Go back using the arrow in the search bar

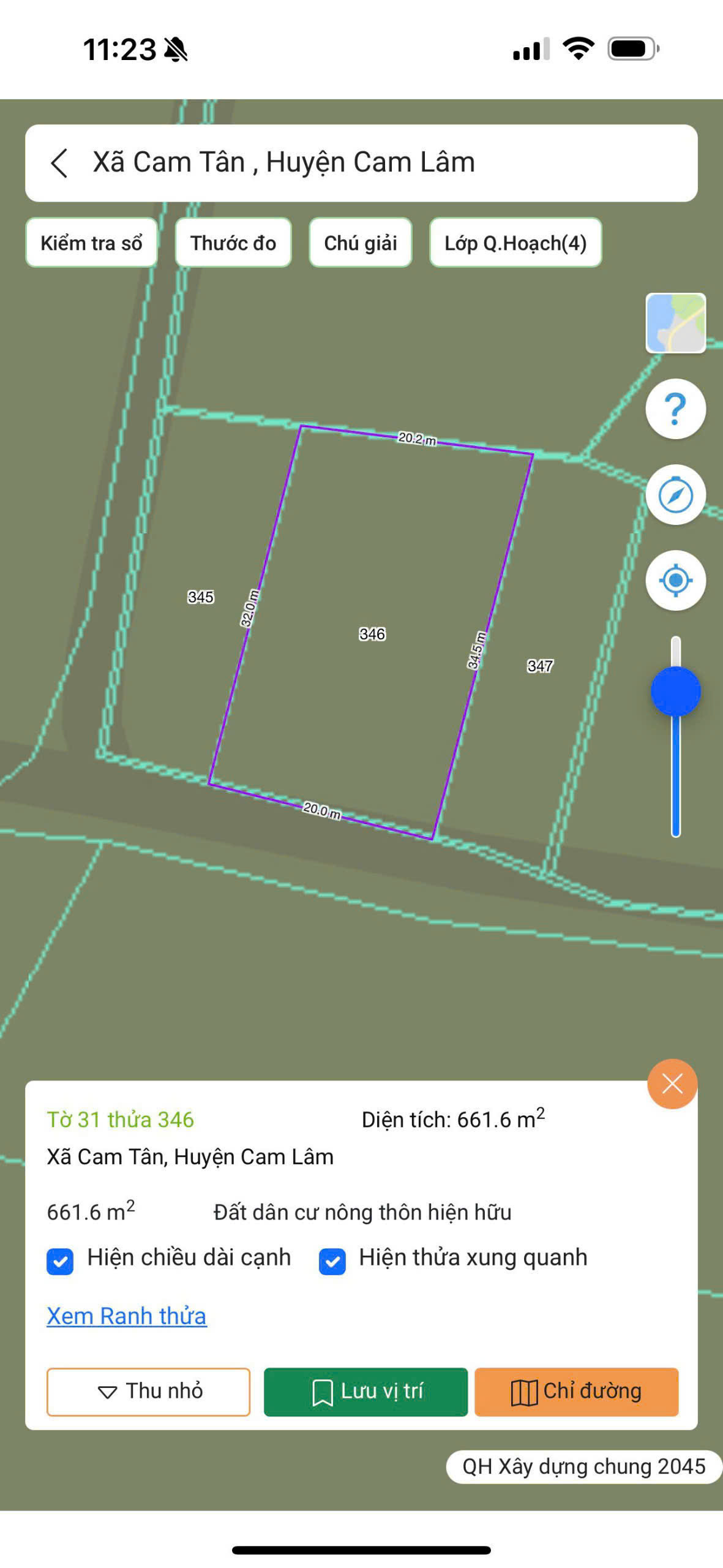(59, 164)
